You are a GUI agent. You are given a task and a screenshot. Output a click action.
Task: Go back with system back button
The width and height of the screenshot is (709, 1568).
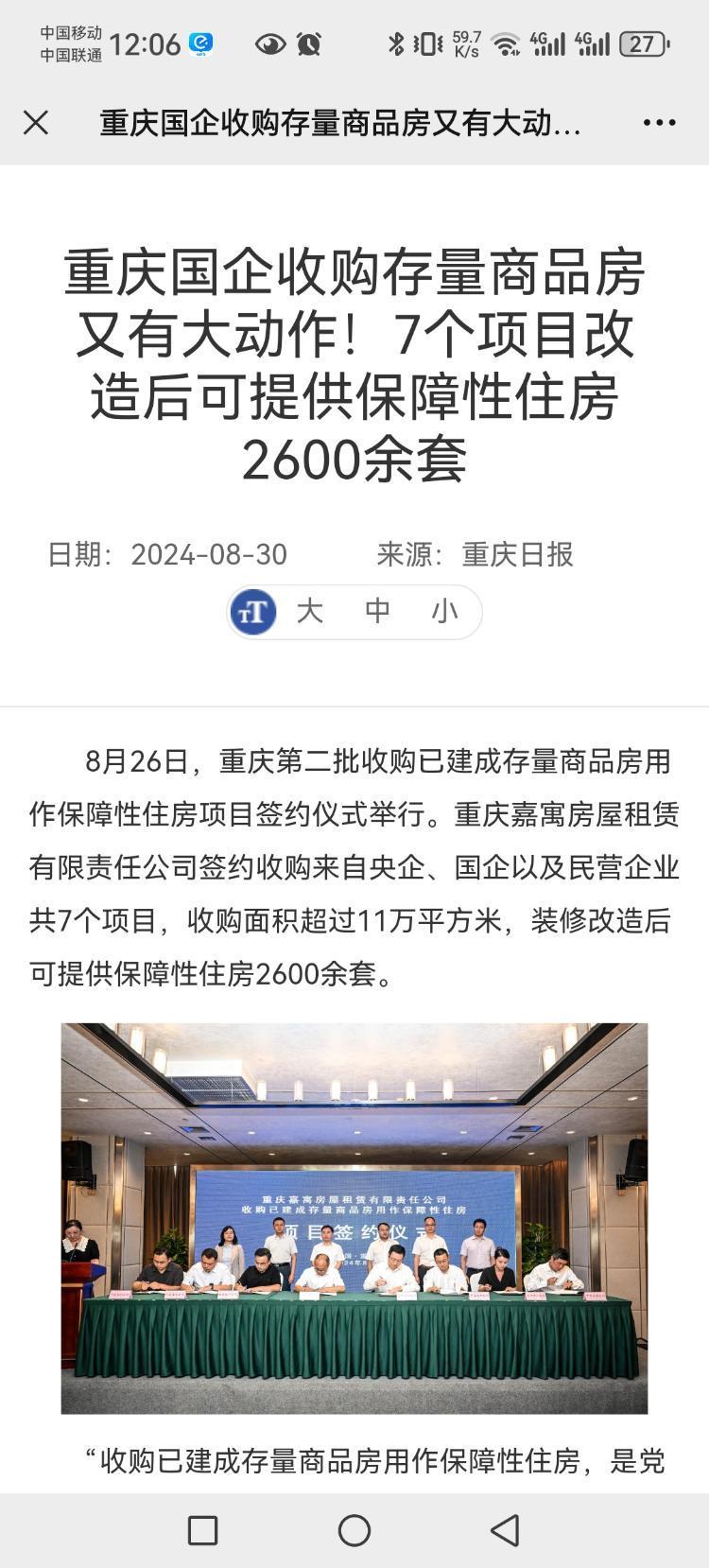coord(506,1530)
